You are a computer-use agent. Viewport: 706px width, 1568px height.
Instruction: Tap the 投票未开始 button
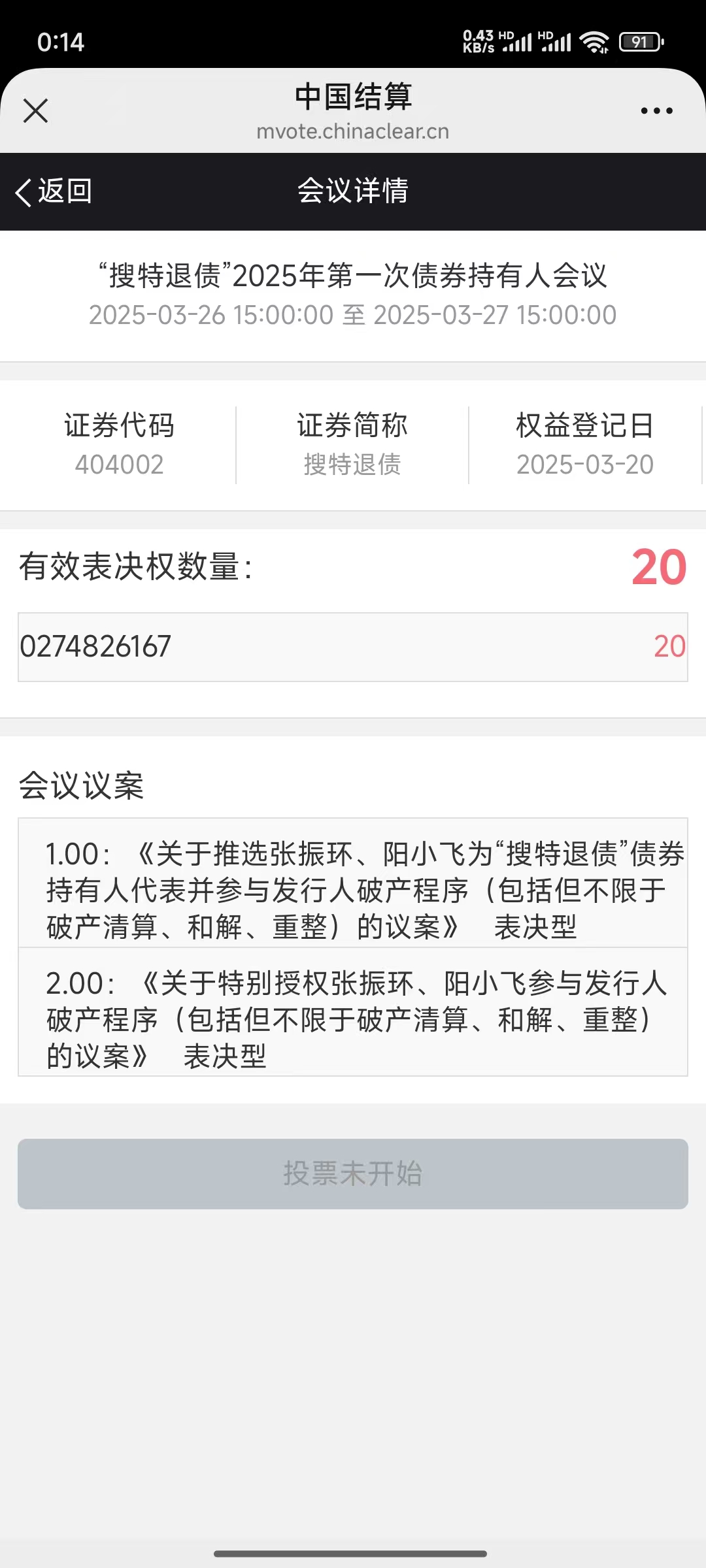coord(353,1174)
